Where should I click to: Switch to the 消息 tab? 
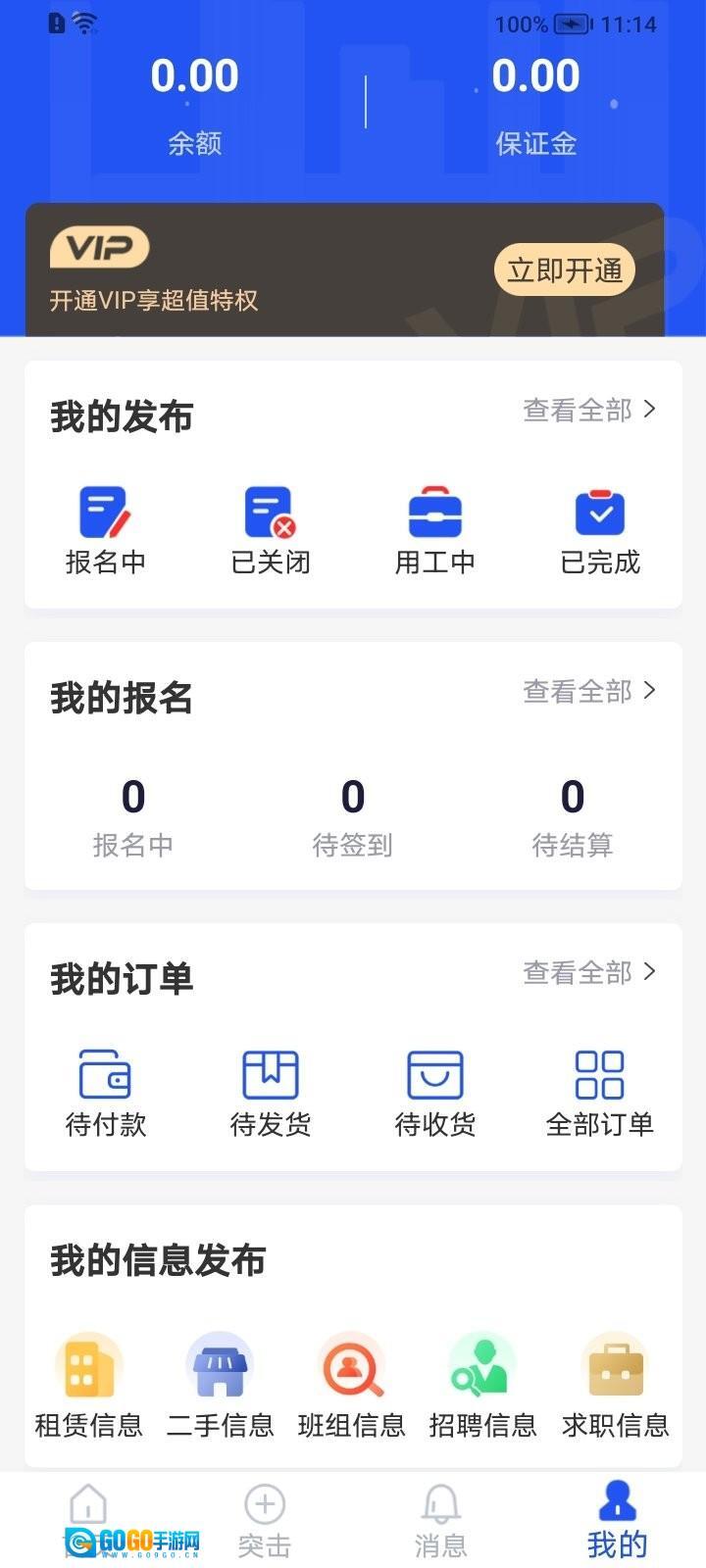tap(440, 1521)
